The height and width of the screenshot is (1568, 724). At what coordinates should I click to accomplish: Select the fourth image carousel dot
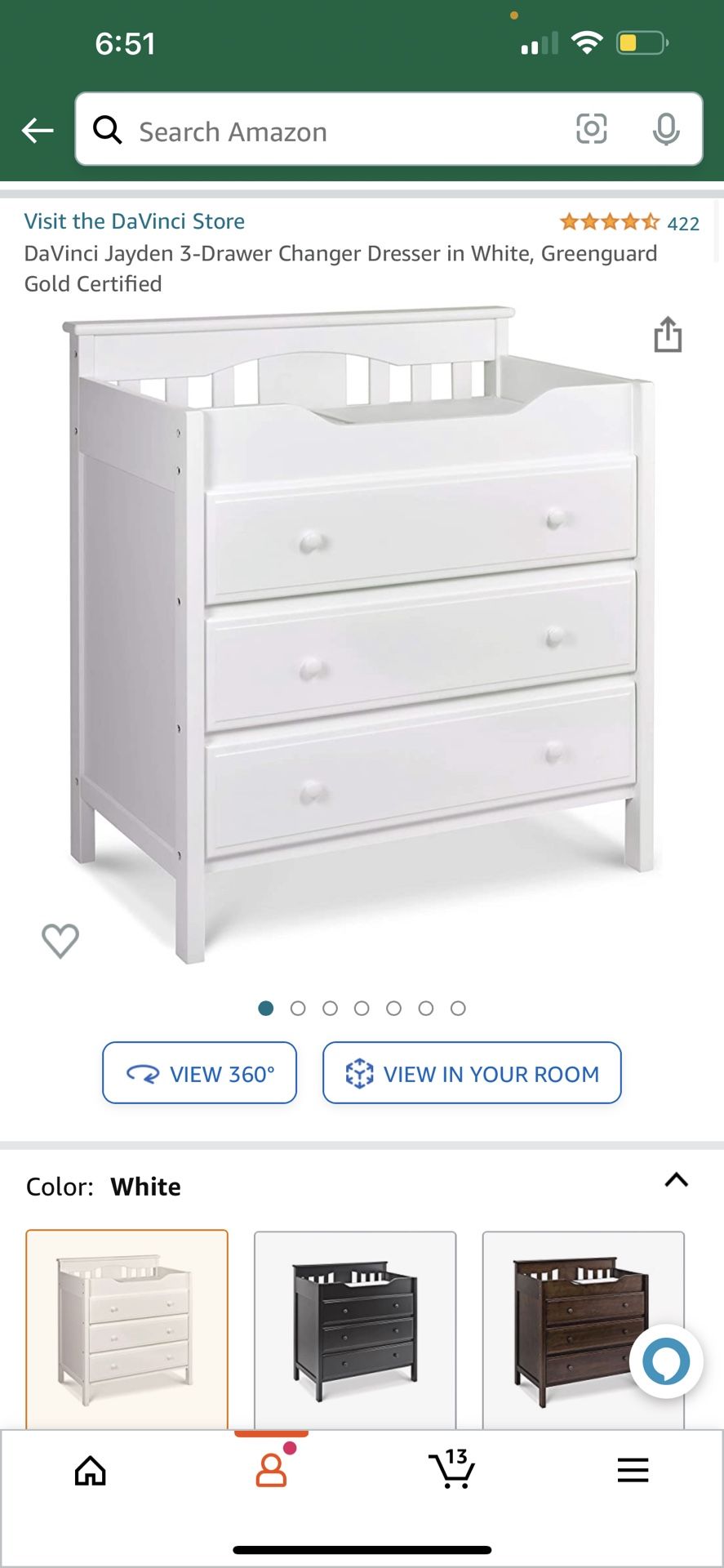click(362, 1008)
